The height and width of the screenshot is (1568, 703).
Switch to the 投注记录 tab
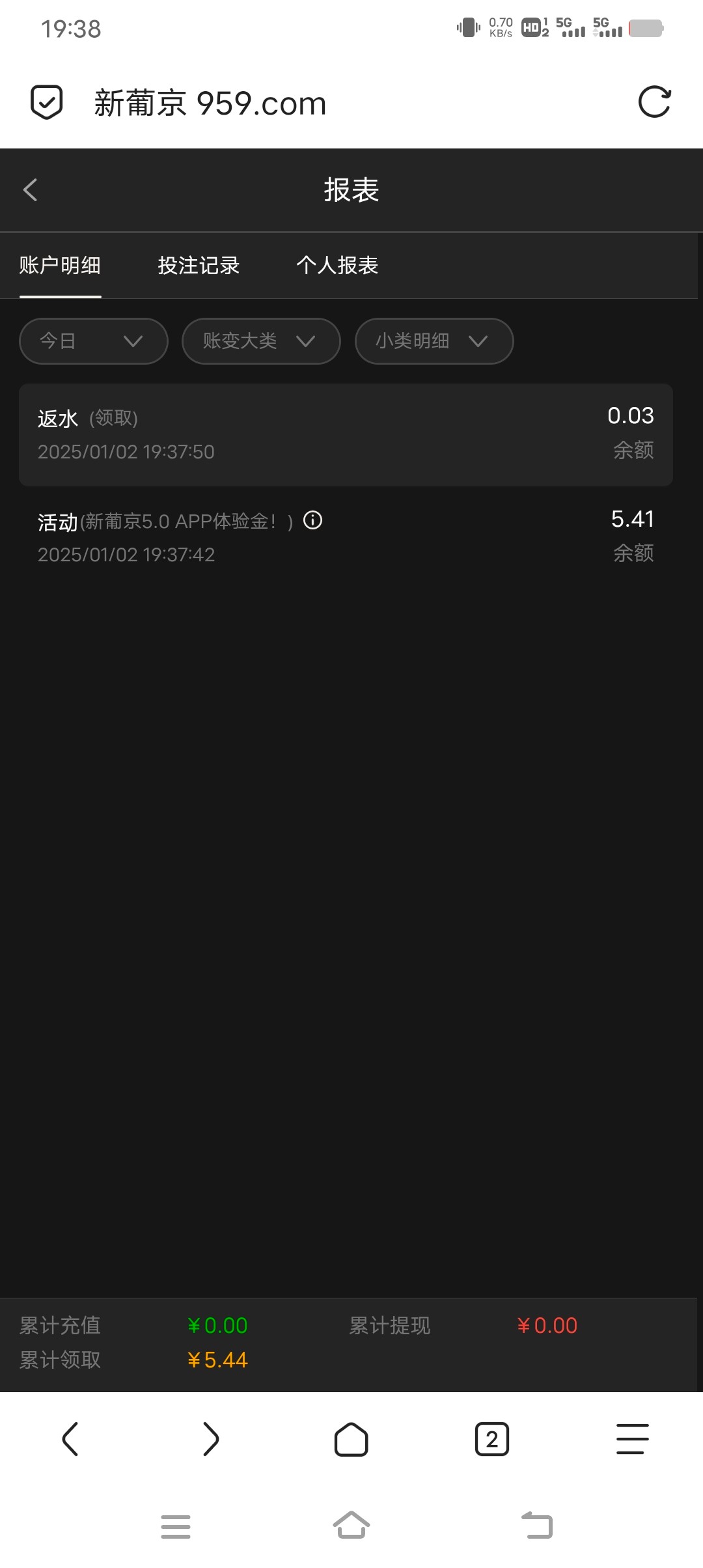coord(199,266)
